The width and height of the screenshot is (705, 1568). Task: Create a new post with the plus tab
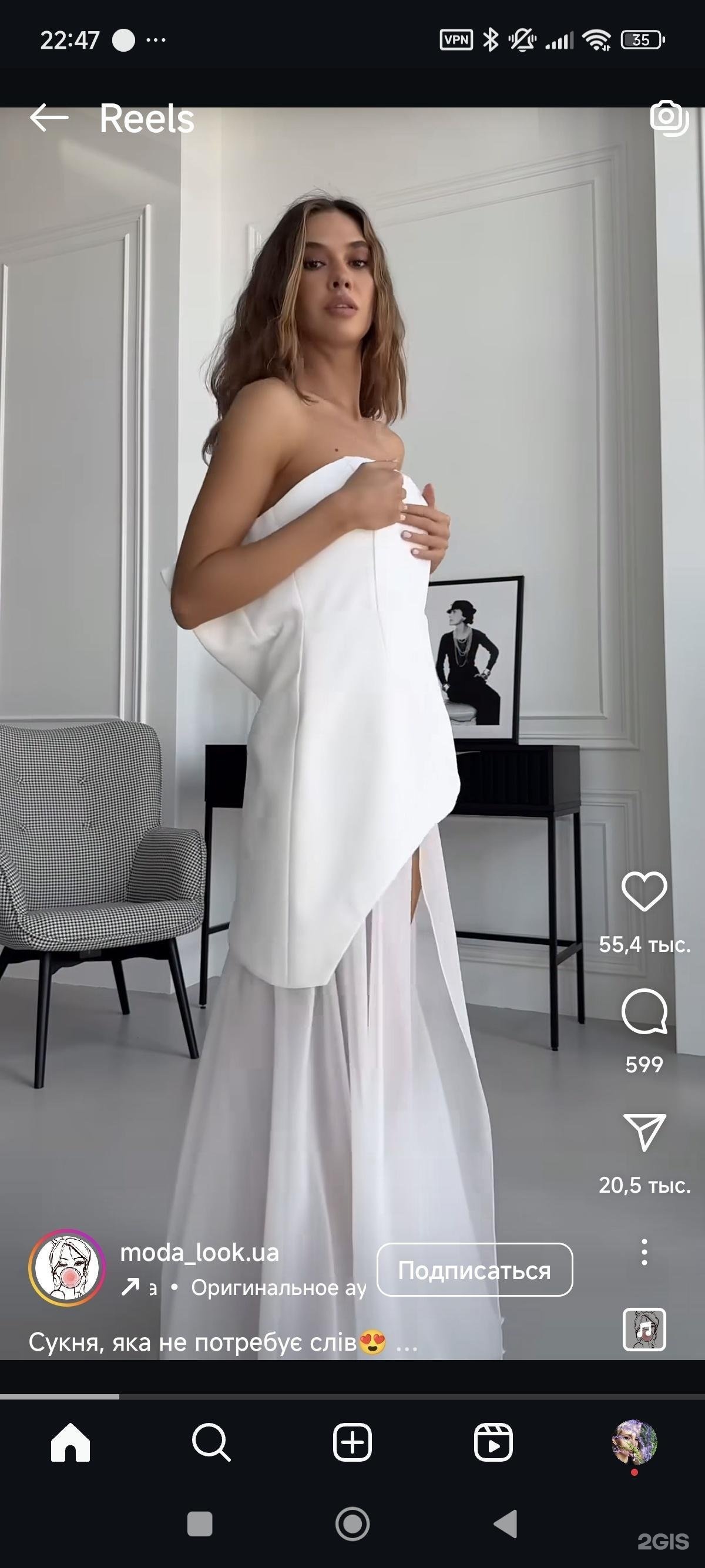point(352,1442)
